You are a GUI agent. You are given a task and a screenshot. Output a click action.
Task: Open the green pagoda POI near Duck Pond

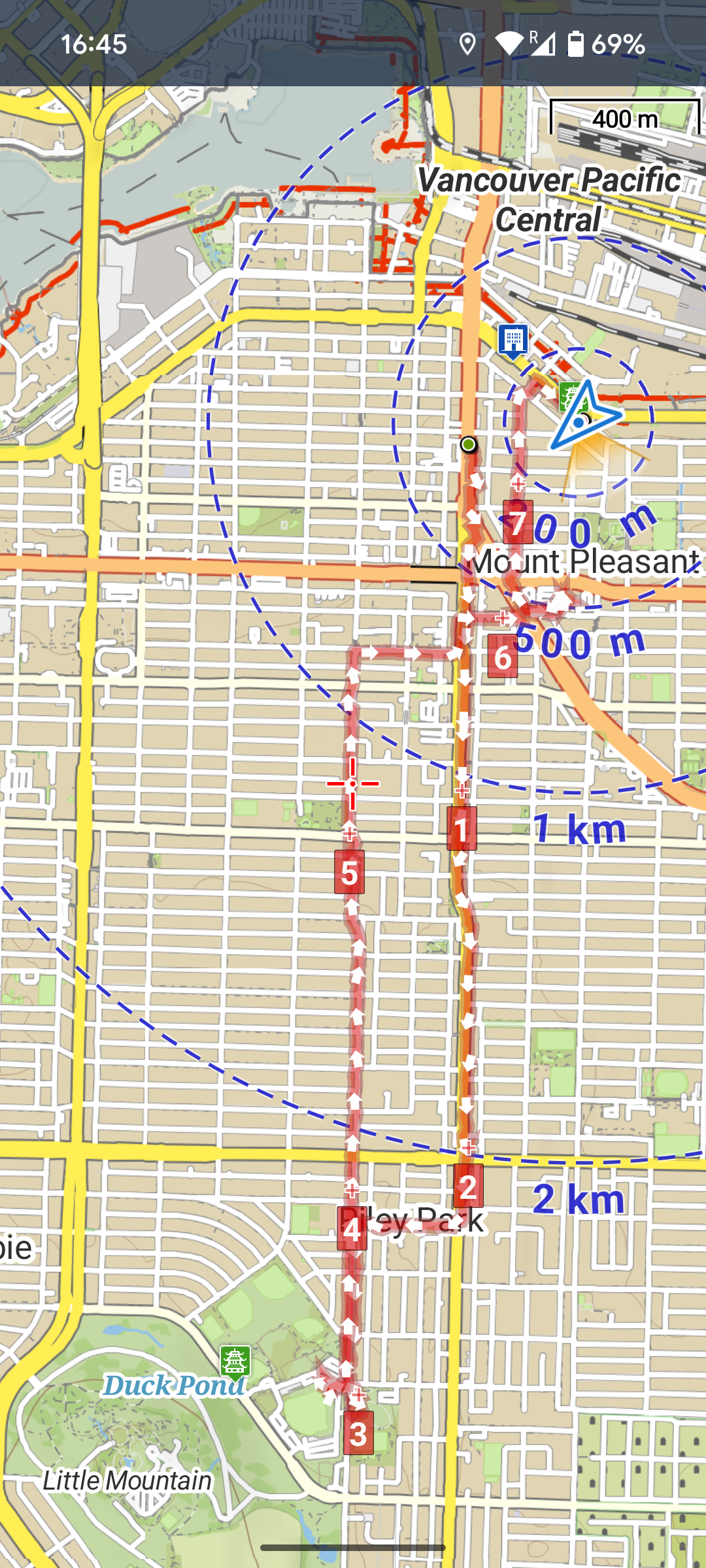(235, 1362)
